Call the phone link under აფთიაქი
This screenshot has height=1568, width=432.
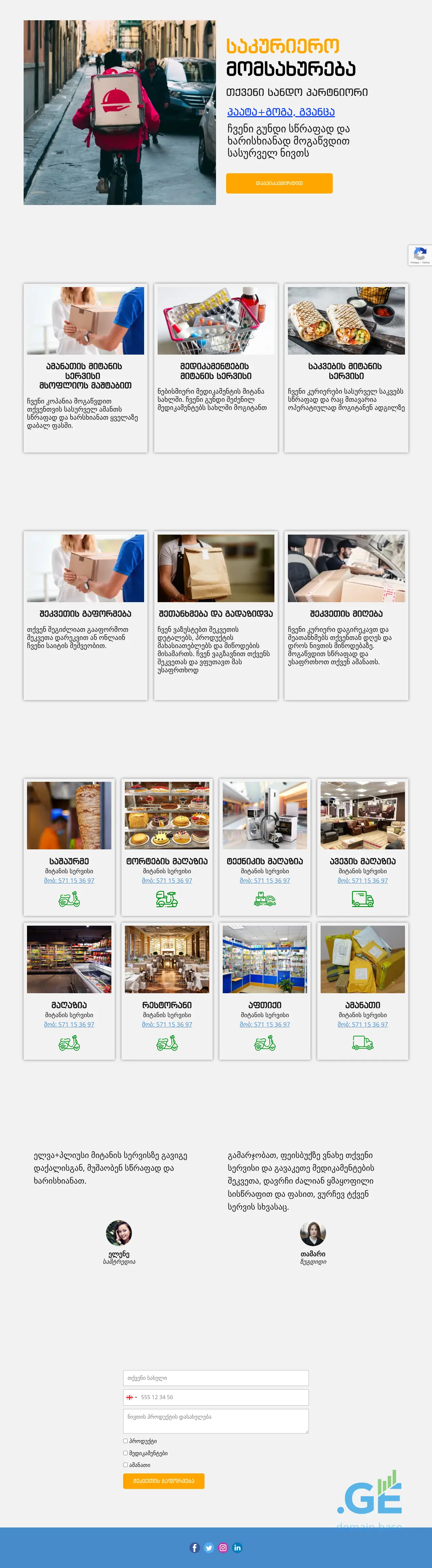[x=265, y=1024]
